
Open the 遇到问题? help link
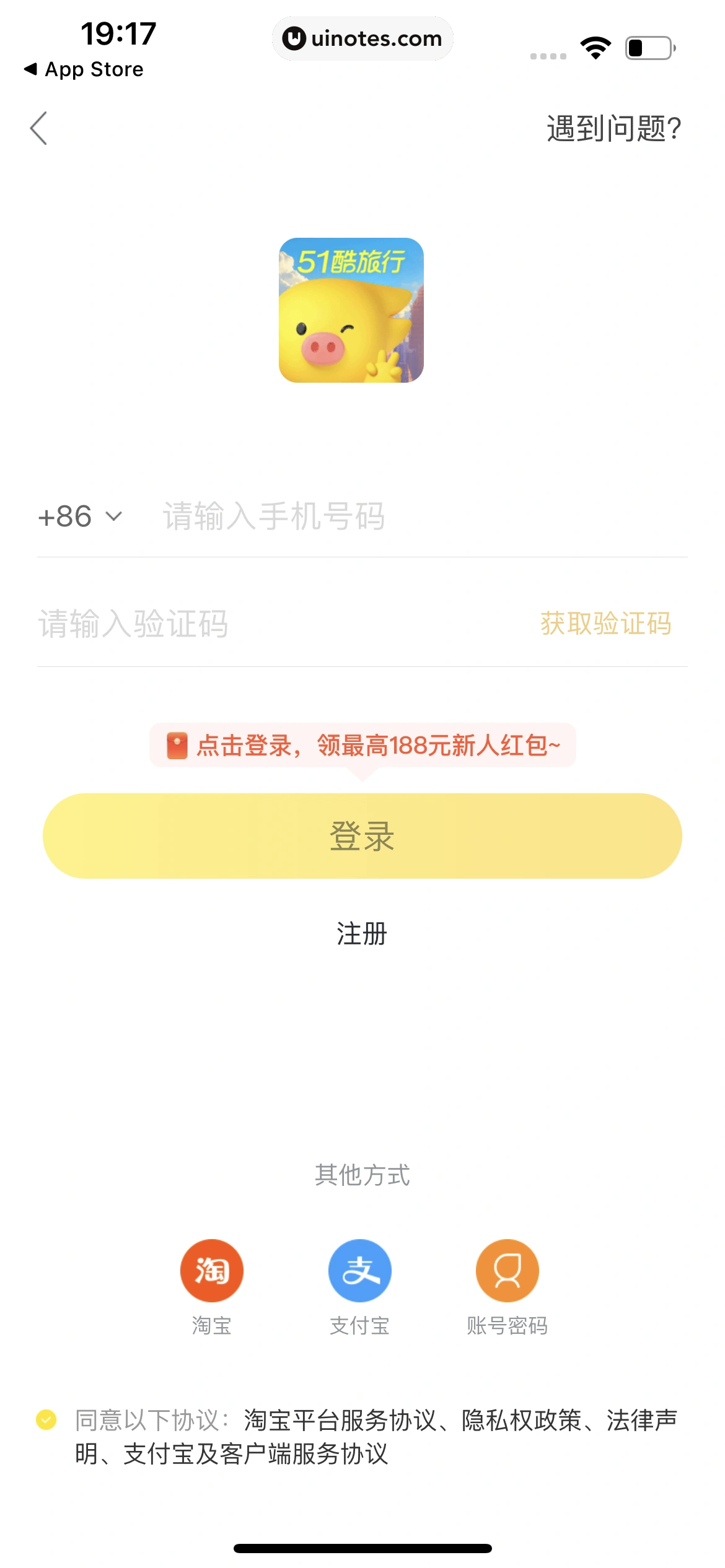tap(613, 129)
